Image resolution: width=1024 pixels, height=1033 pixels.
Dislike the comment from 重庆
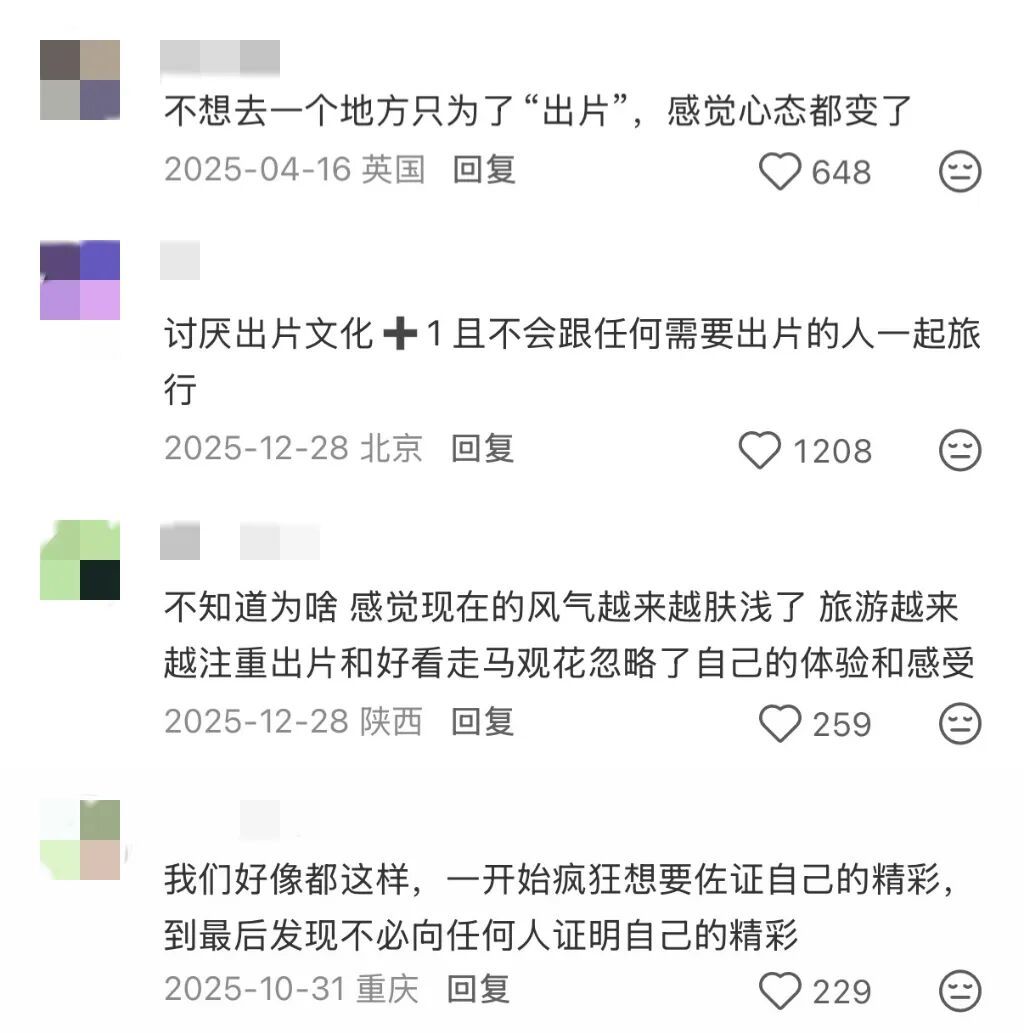pos(960,992)
